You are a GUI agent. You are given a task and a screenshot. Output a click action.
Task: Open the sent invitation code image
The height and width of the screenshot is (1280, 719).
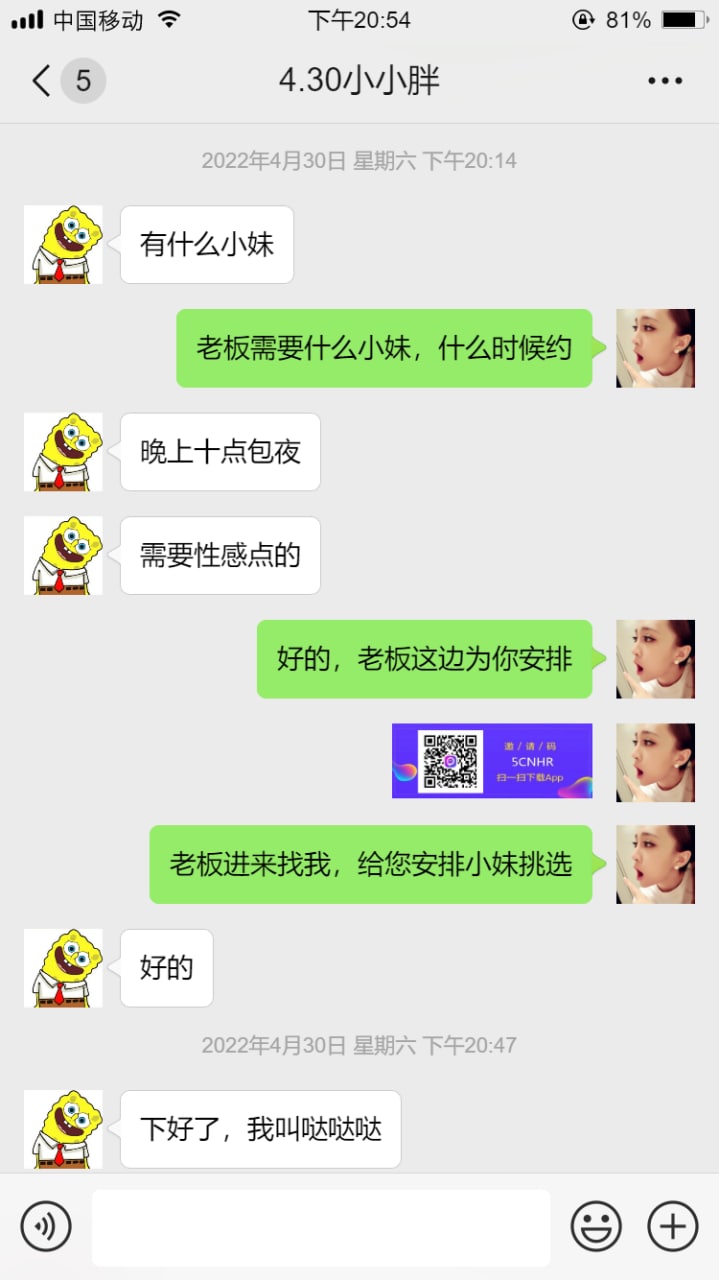coord(492,761)
